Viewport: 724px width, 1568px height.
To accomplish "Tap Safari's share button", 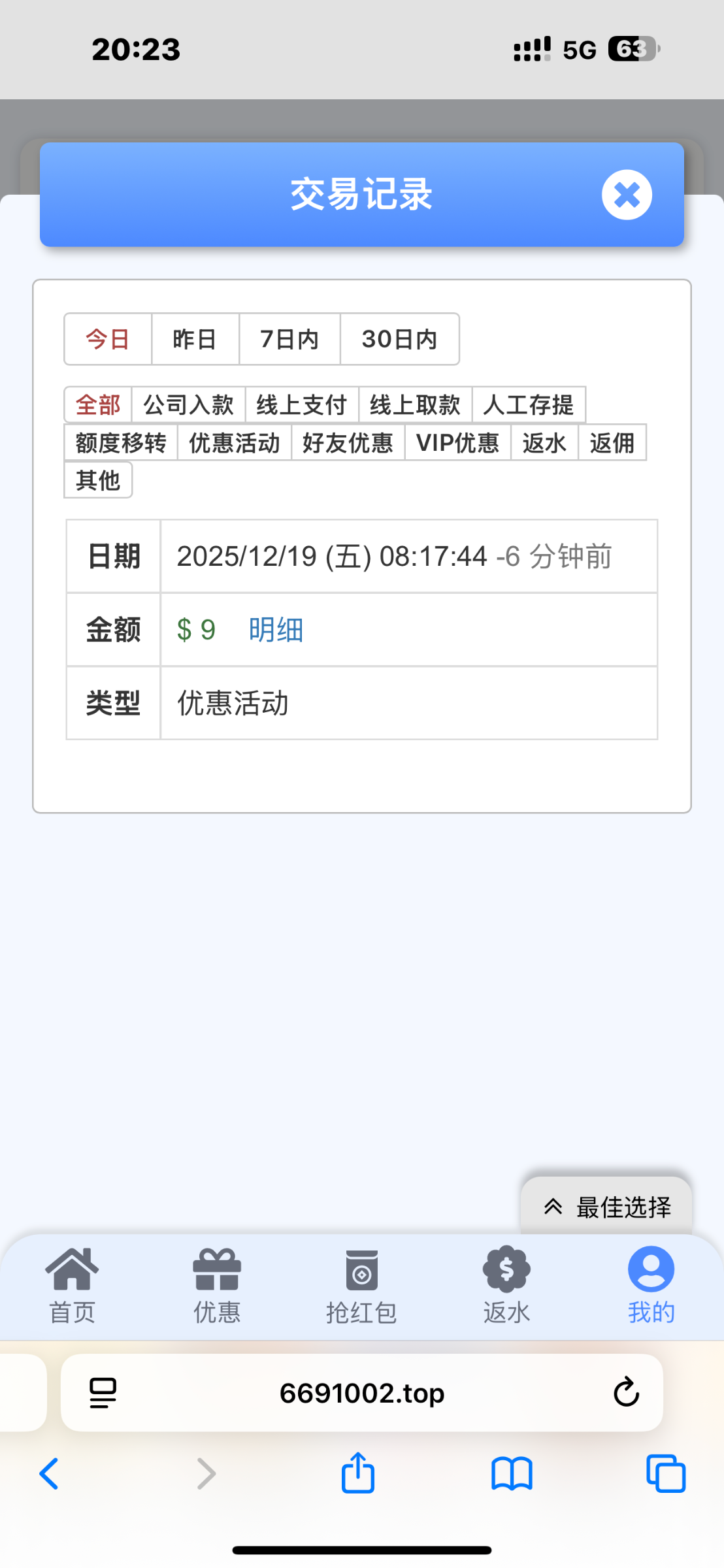I will click(358, 1474).
